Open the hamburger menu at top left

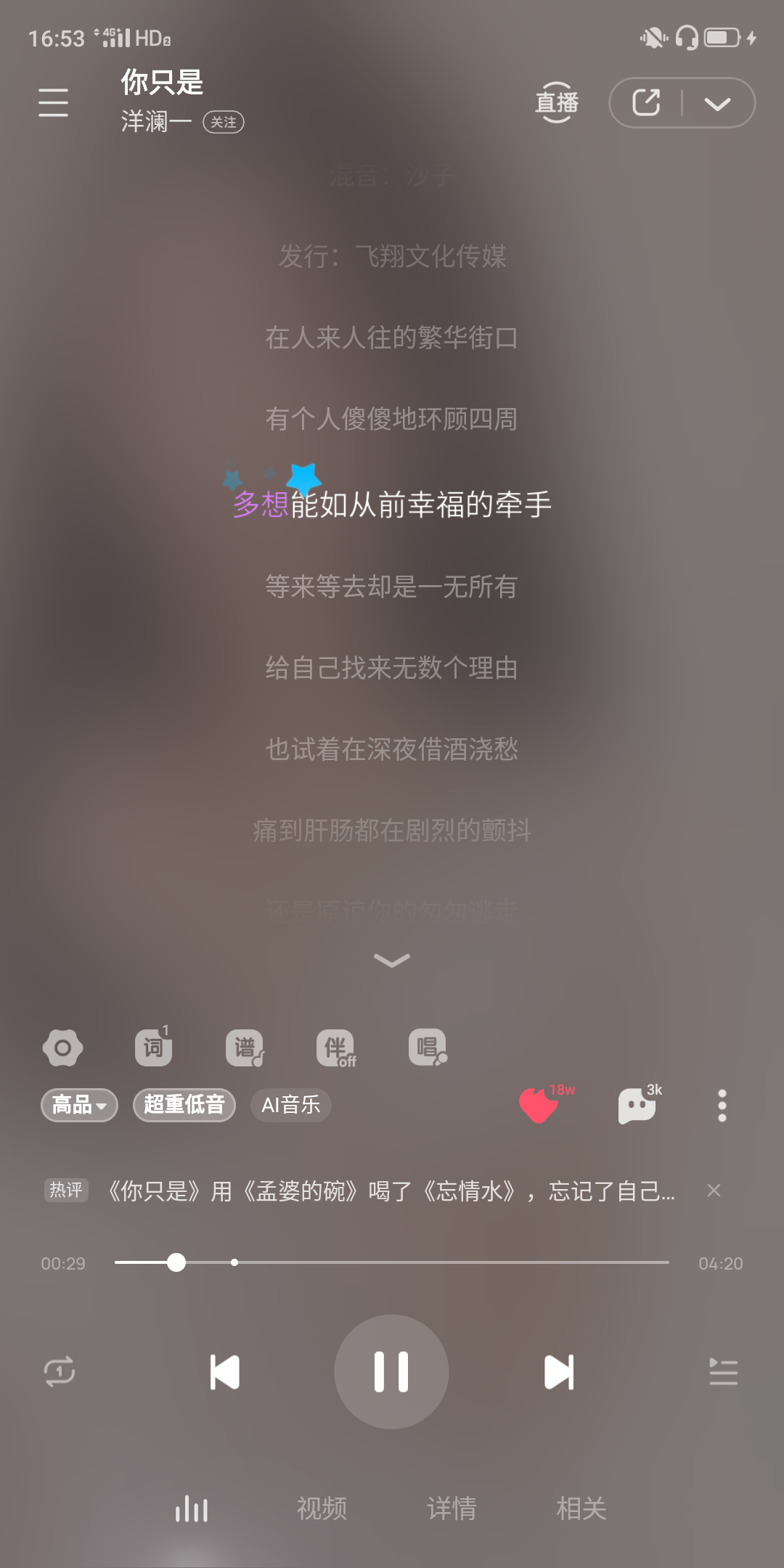[x=53, y=102]
